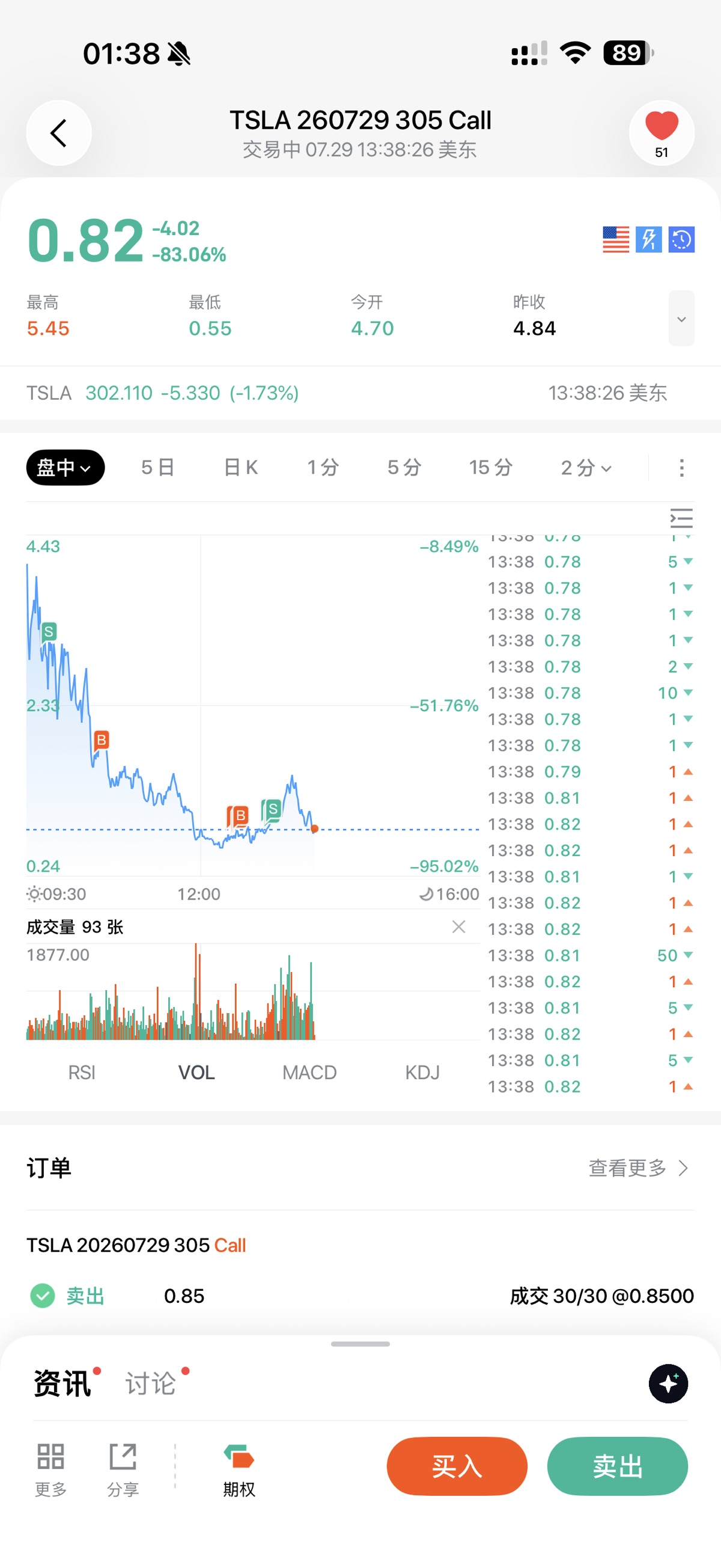Image resolution: width=721 pixels, height=1568 pixels.
Task: Tap the red heart favorite button
Action: point(662,133)
